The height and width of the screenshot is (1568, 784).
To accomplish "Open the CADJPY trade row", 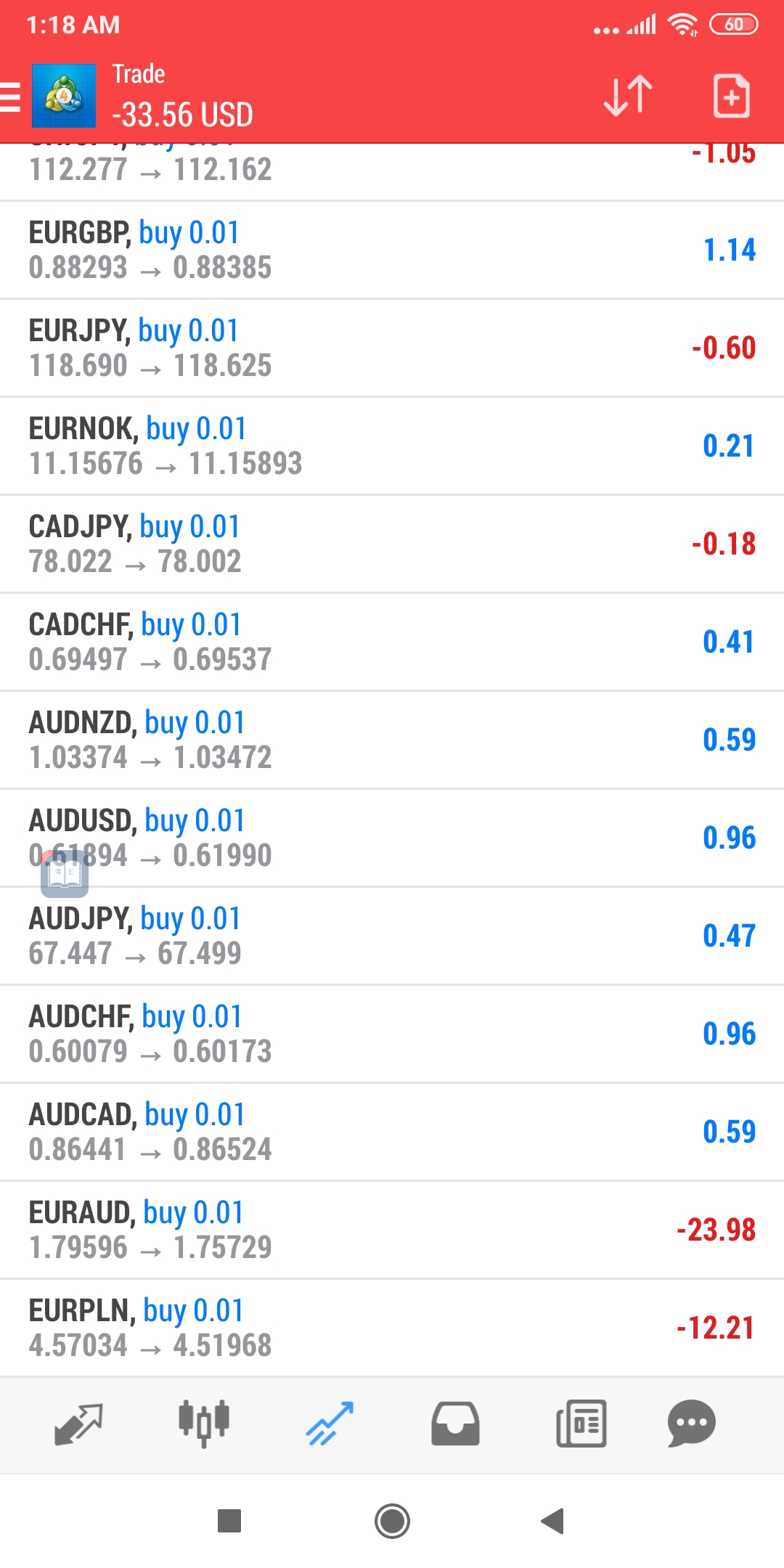I will [x=392, y=544].
